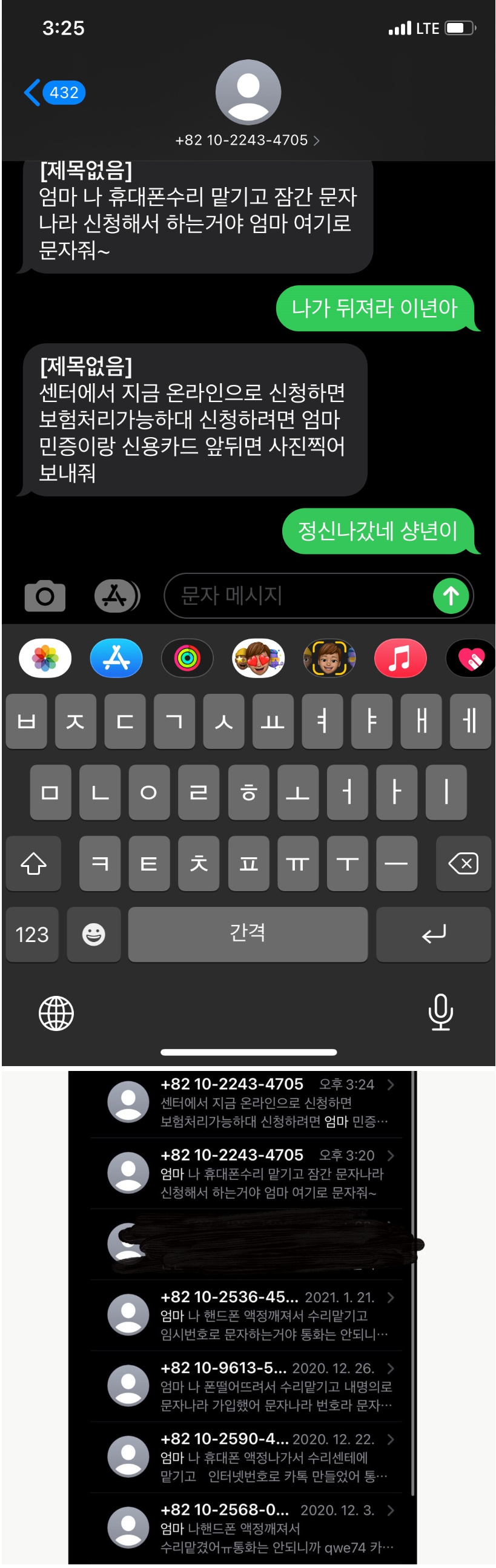Toggle the iMessage apps drawer icon
The height and width of the screenshot is (1568, 496).
pos(117,596)
